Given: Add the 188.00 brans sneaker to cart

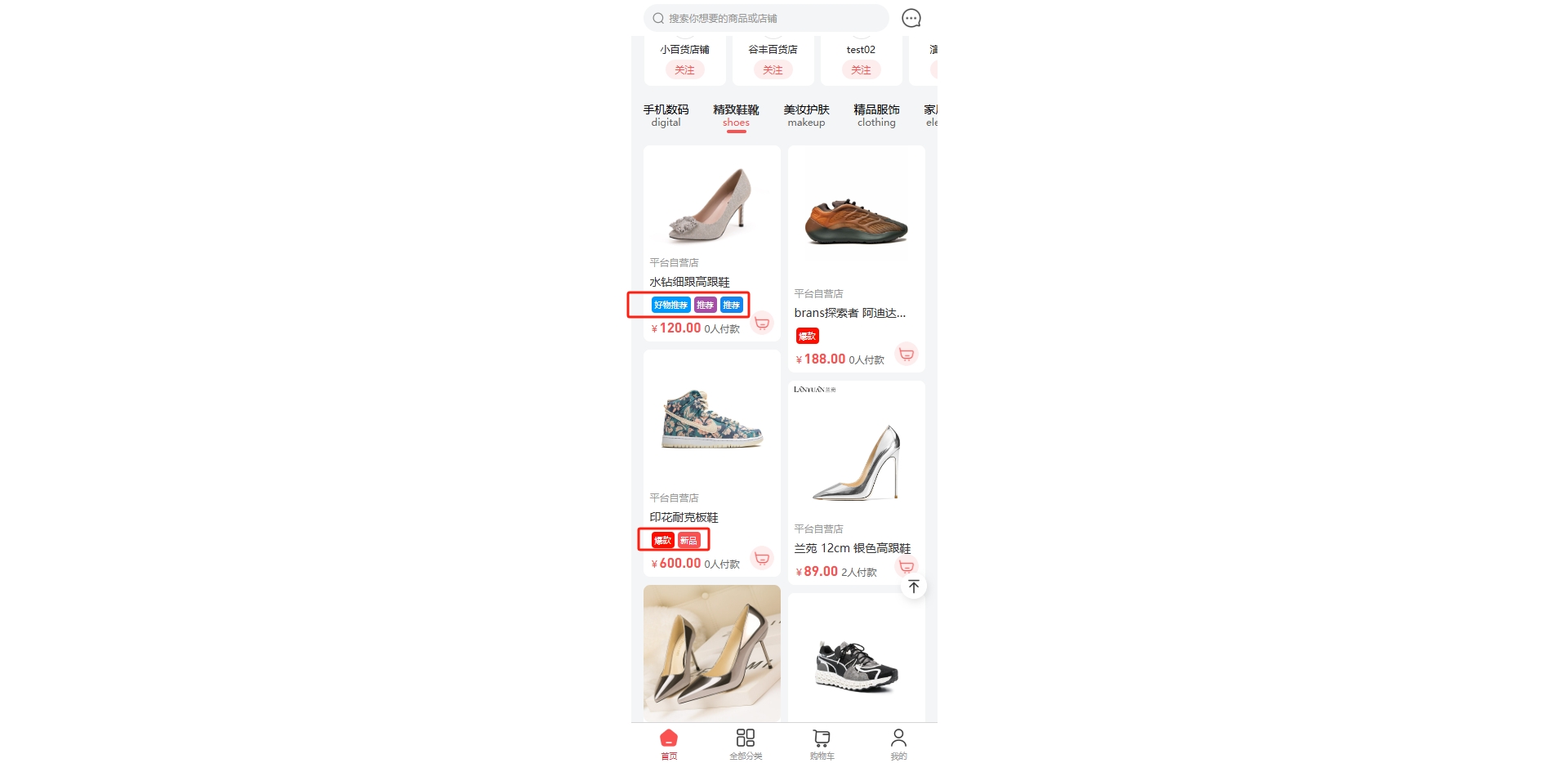Looking at the screenshot, I should tap(906, 354).
